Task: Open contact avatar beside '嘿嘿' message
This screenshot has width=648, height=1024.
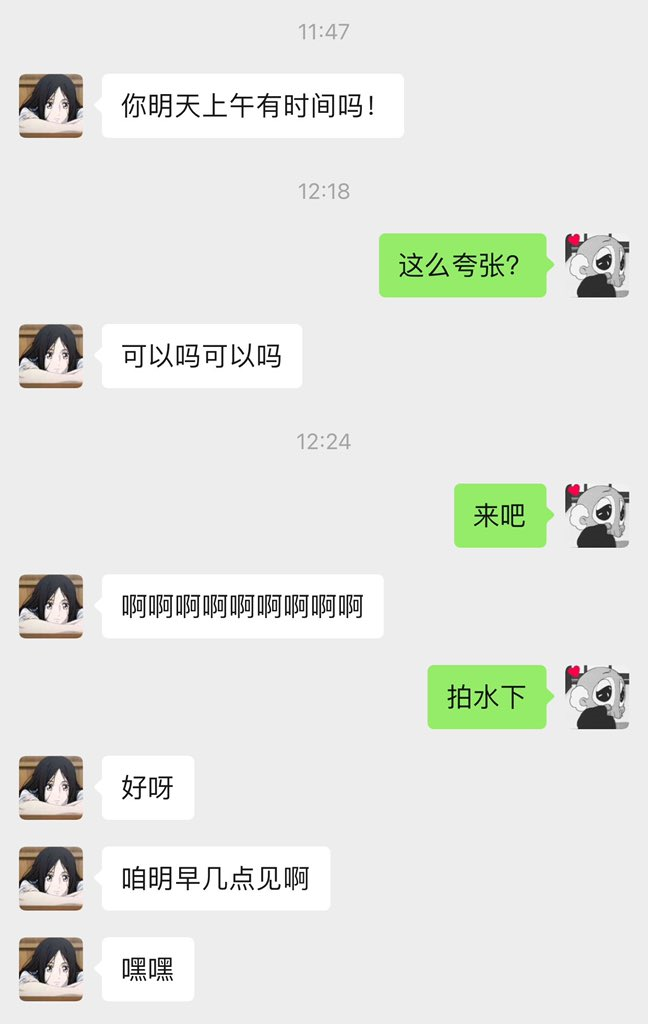Action: 51,969
